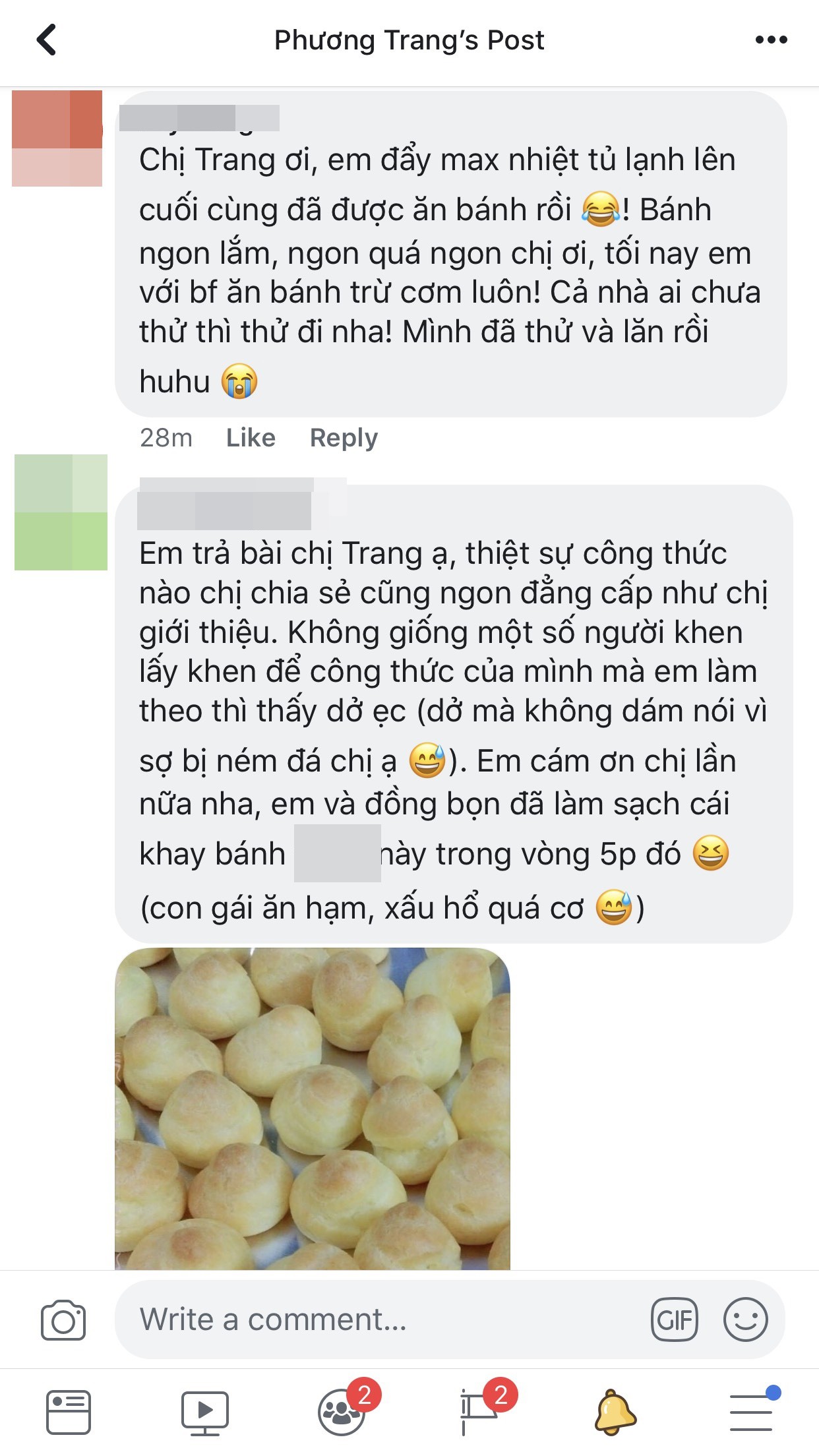This screenshot has width=819, height=1456.
Task: Like the comment posted 28m ago
Action: click(x=251, y=438)
